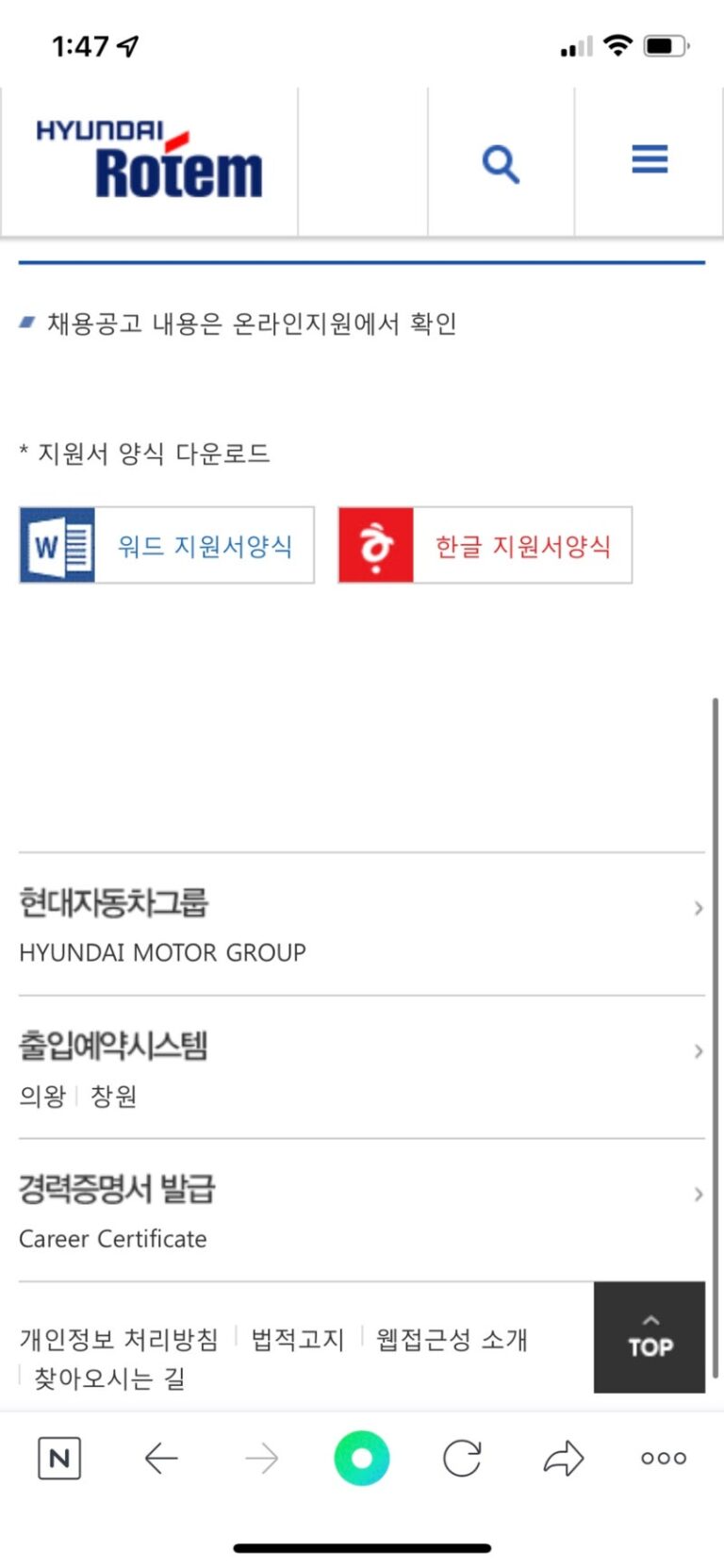Download the 워드 지원서양식 file
Image resolution: width=724 pixels, height=1568 pixels.
pos(167,546)
